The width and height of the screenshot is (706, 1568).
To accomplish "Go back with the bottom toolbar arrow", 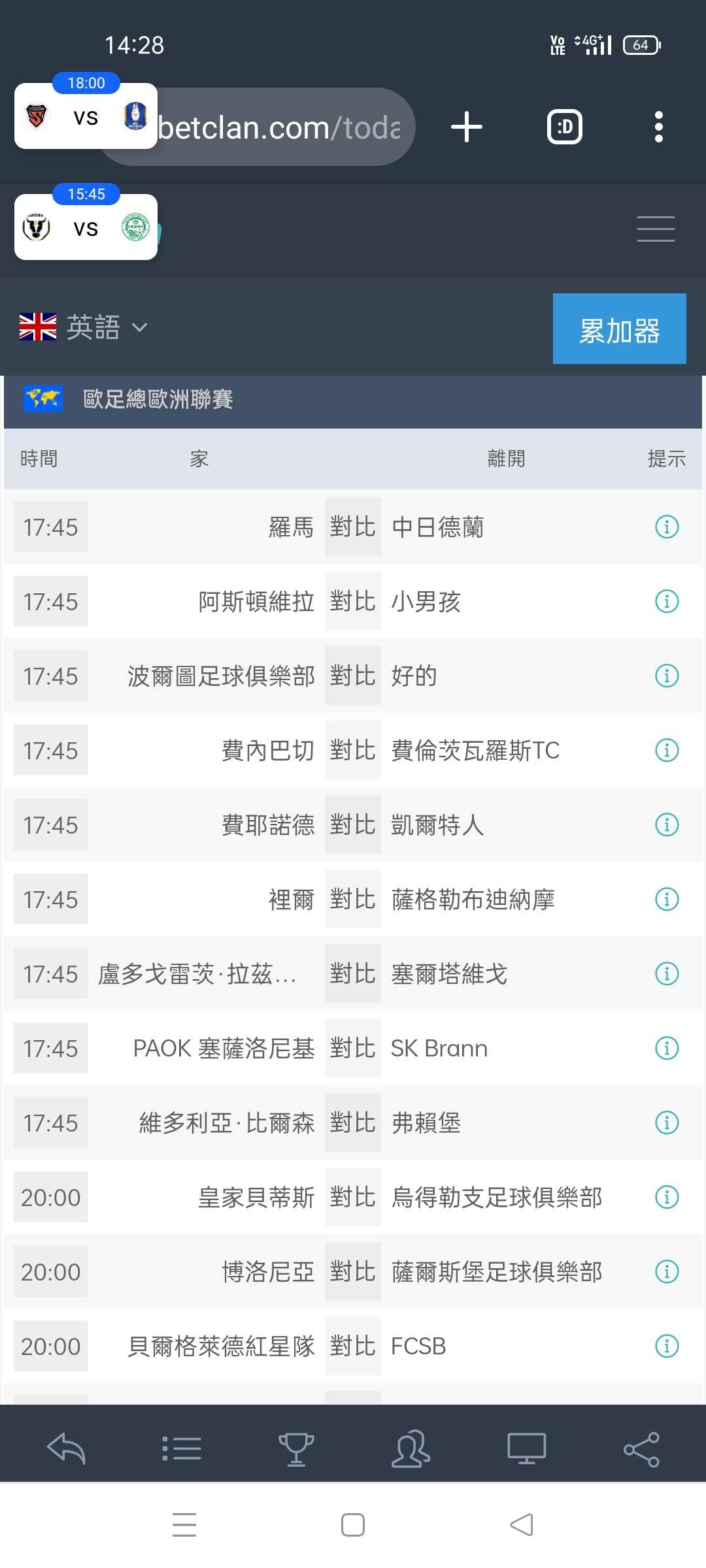I will (x=66, y=1448).
